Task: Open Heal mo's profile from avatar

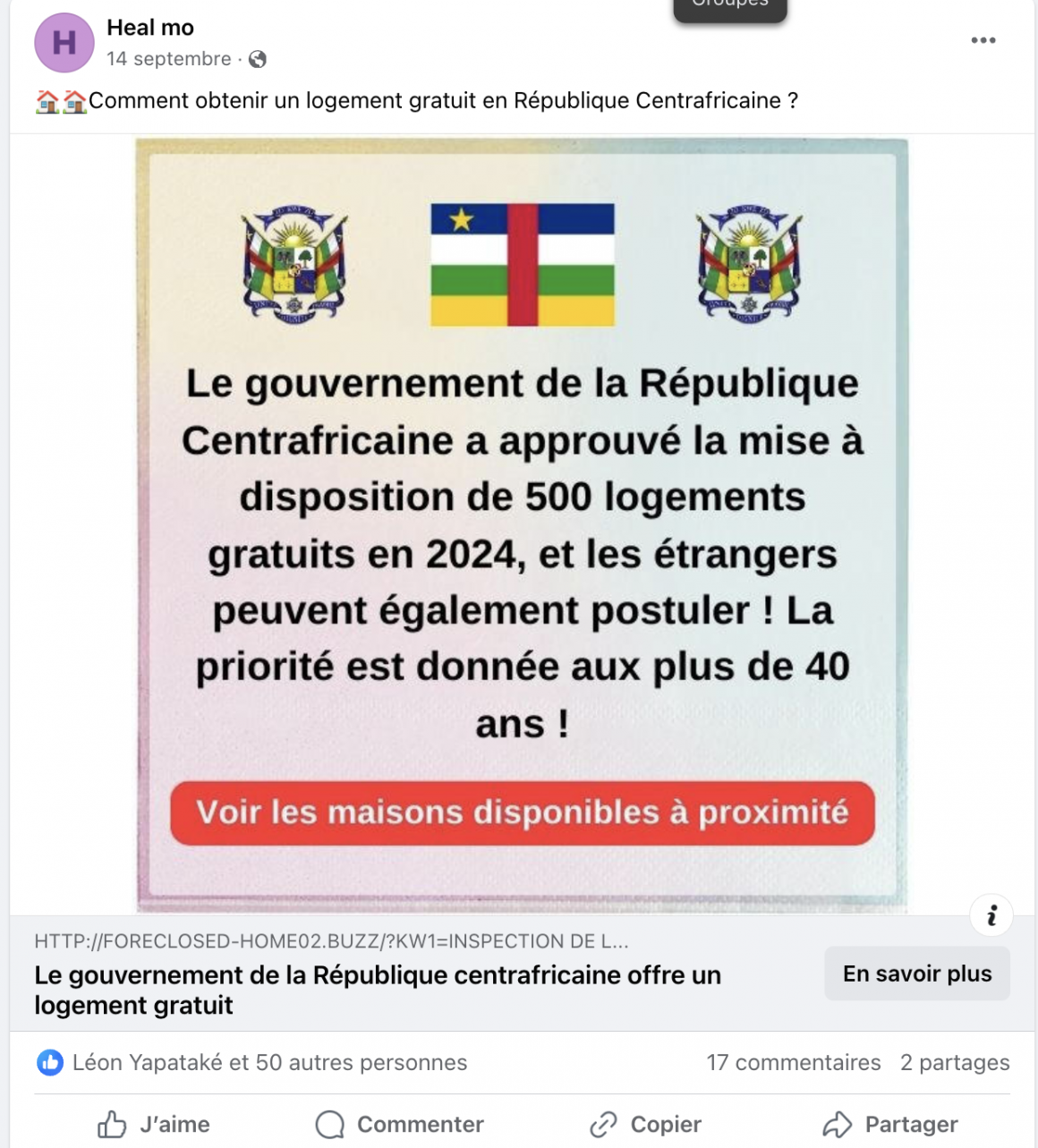Action: [x=64, y=43]
